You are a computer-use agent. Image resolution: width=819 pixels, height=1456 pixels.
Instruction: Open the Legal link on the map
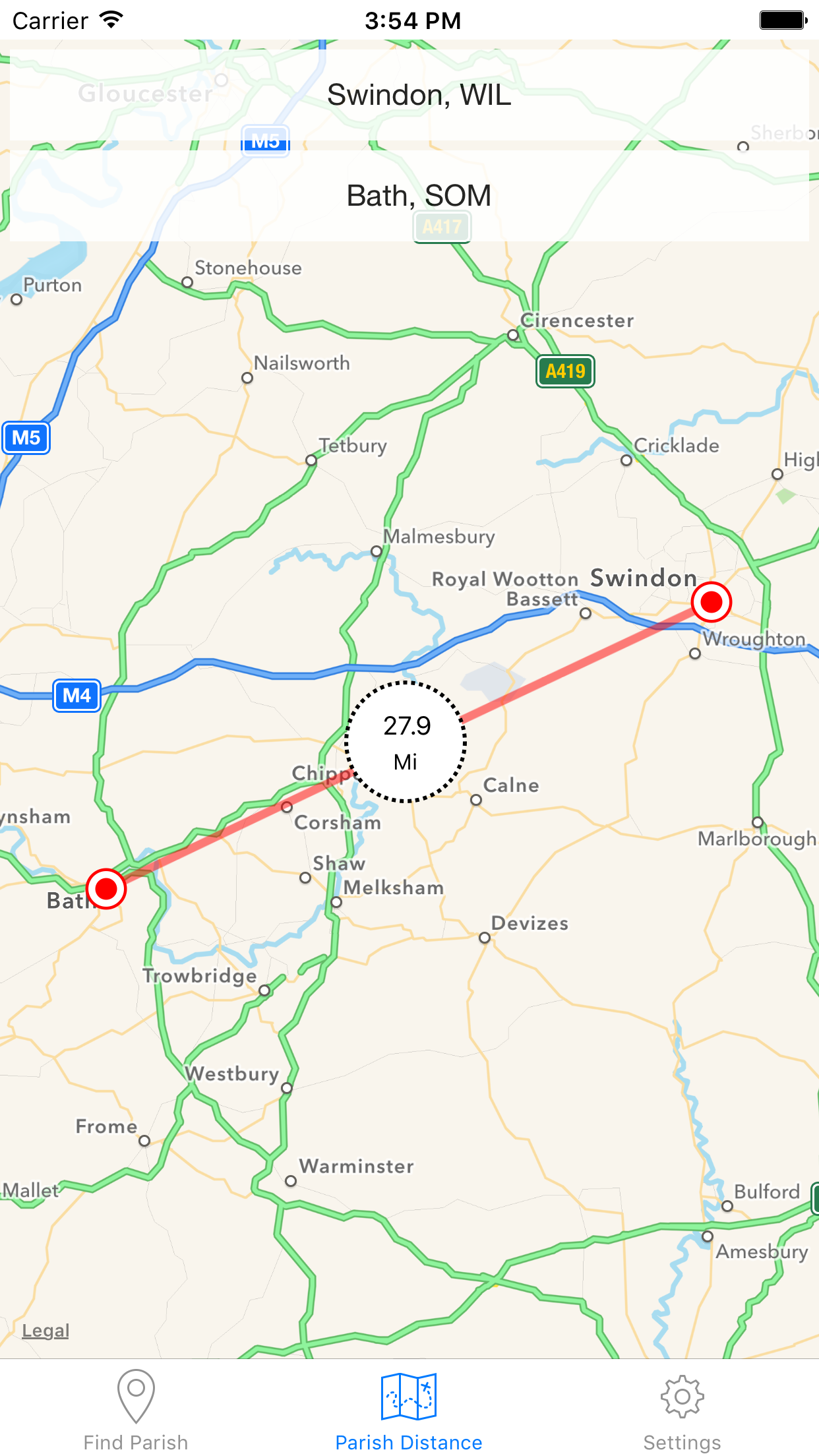45,1331
